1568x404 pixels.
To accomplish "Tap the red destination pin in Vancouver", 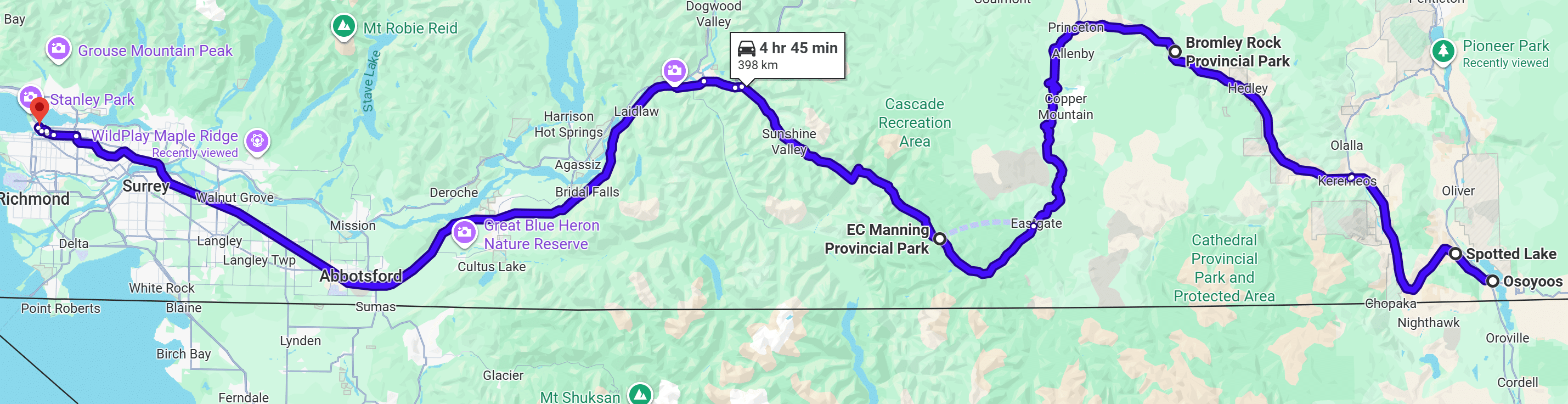I will 40,110.
